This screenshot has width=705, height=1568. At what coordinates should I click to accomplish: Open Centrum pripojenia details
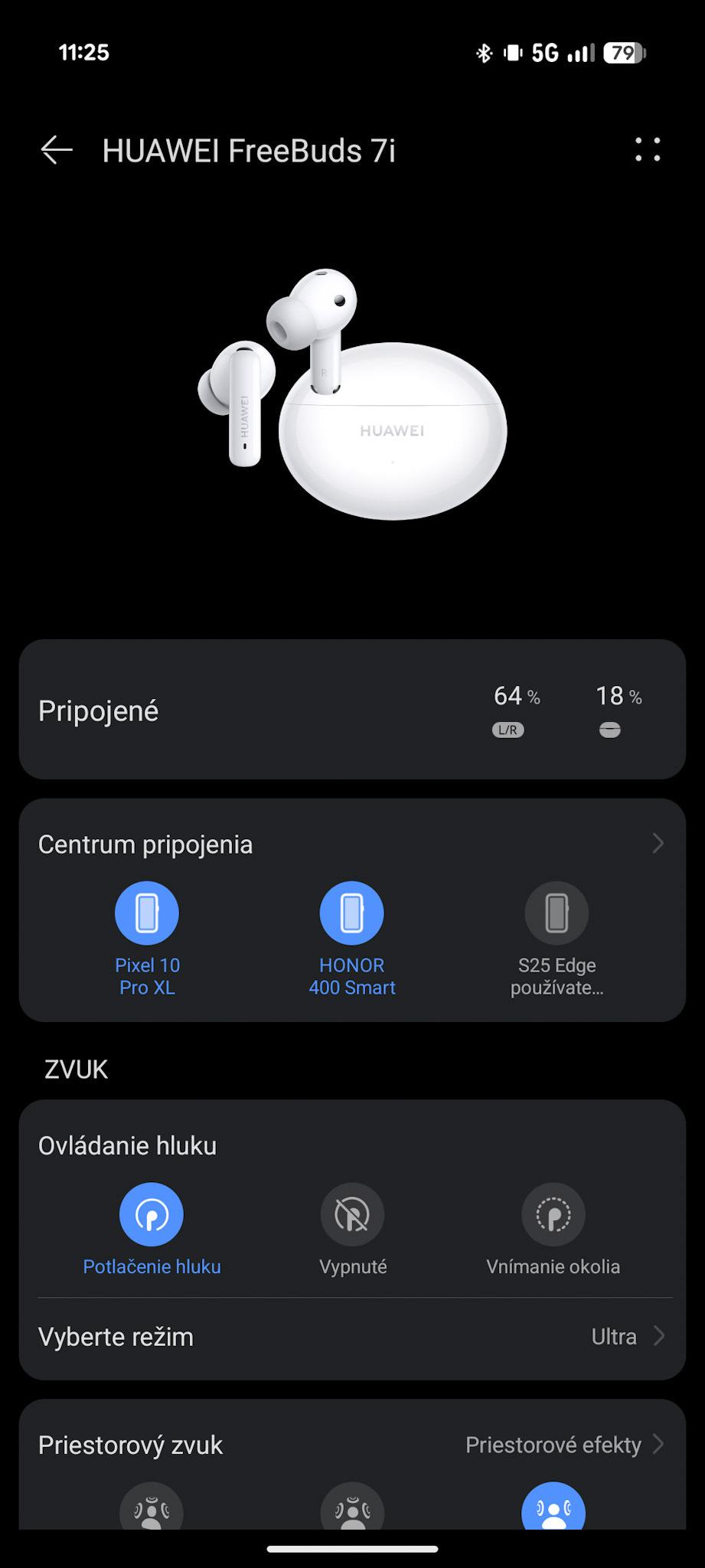pos(657,844)
